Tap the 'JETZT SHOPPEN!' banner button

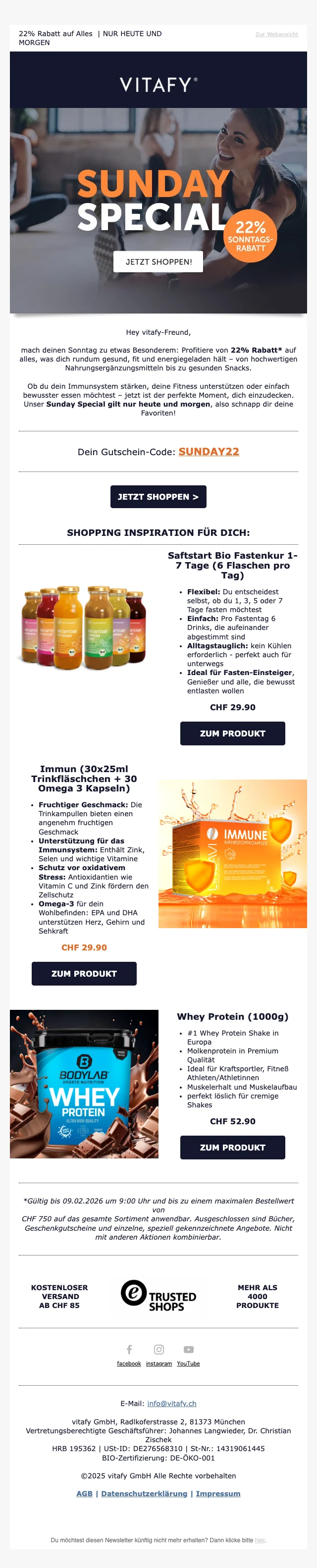coord(158,261)
